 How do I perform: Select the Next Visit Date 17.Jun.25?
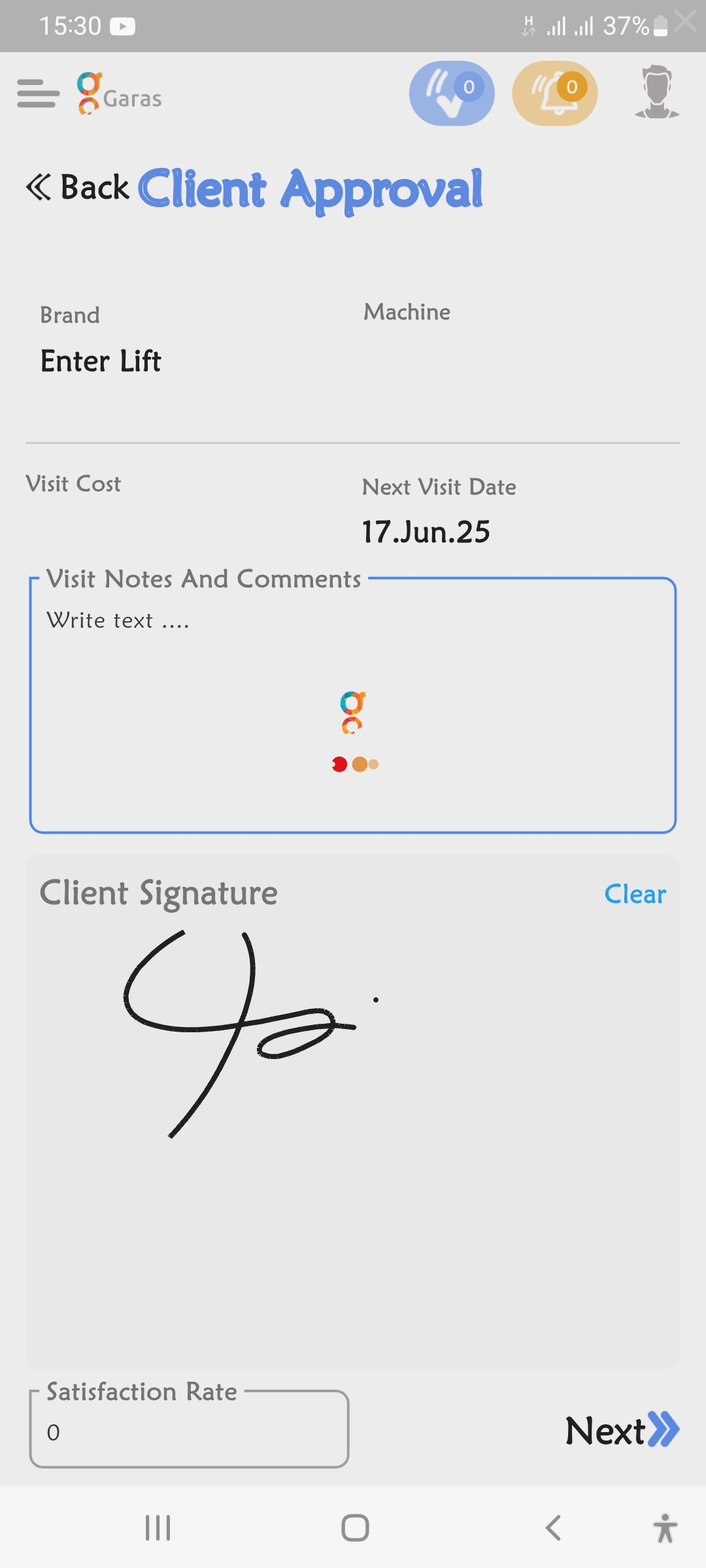click(426, 532)
